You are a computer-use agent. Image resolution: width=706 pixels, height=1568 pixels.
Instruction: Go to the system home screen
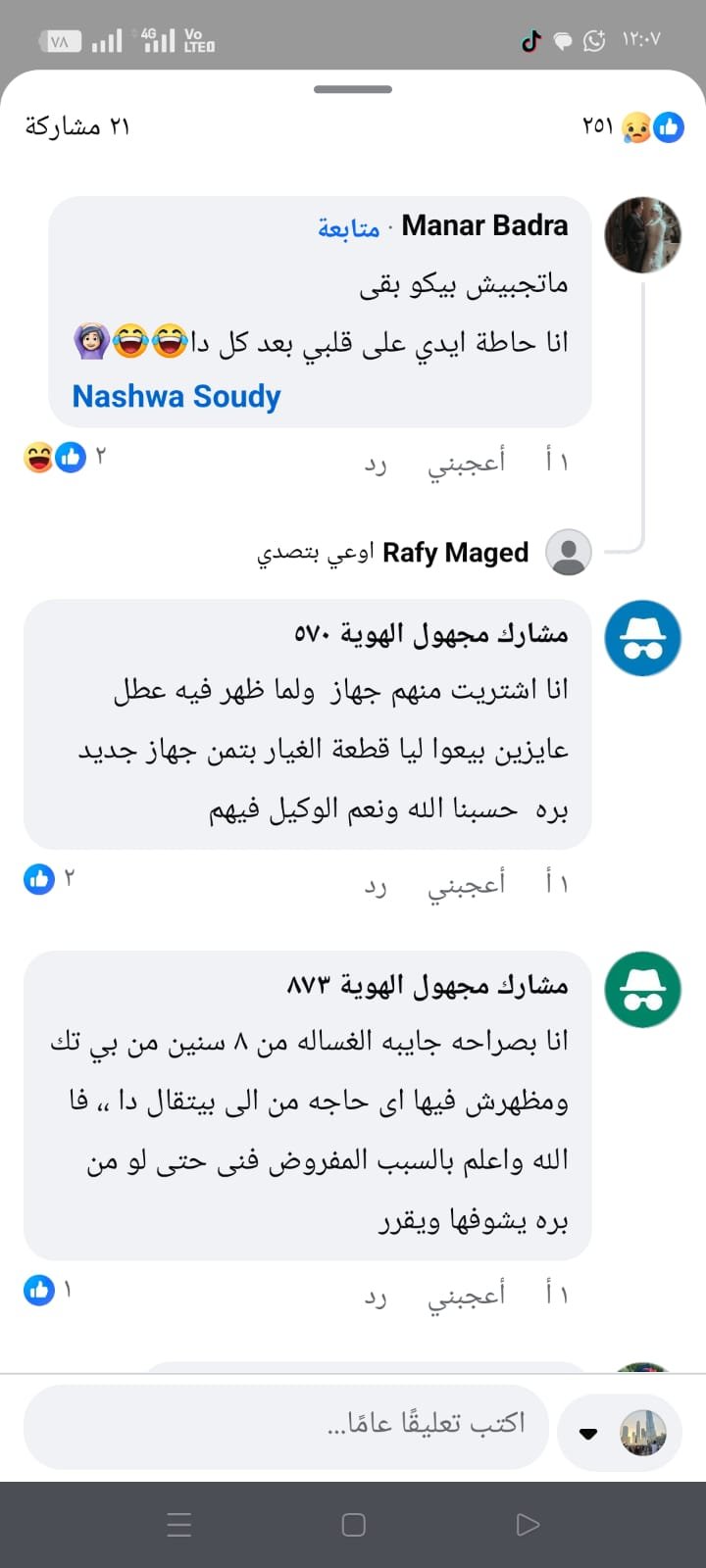[x=353, y=1524]
